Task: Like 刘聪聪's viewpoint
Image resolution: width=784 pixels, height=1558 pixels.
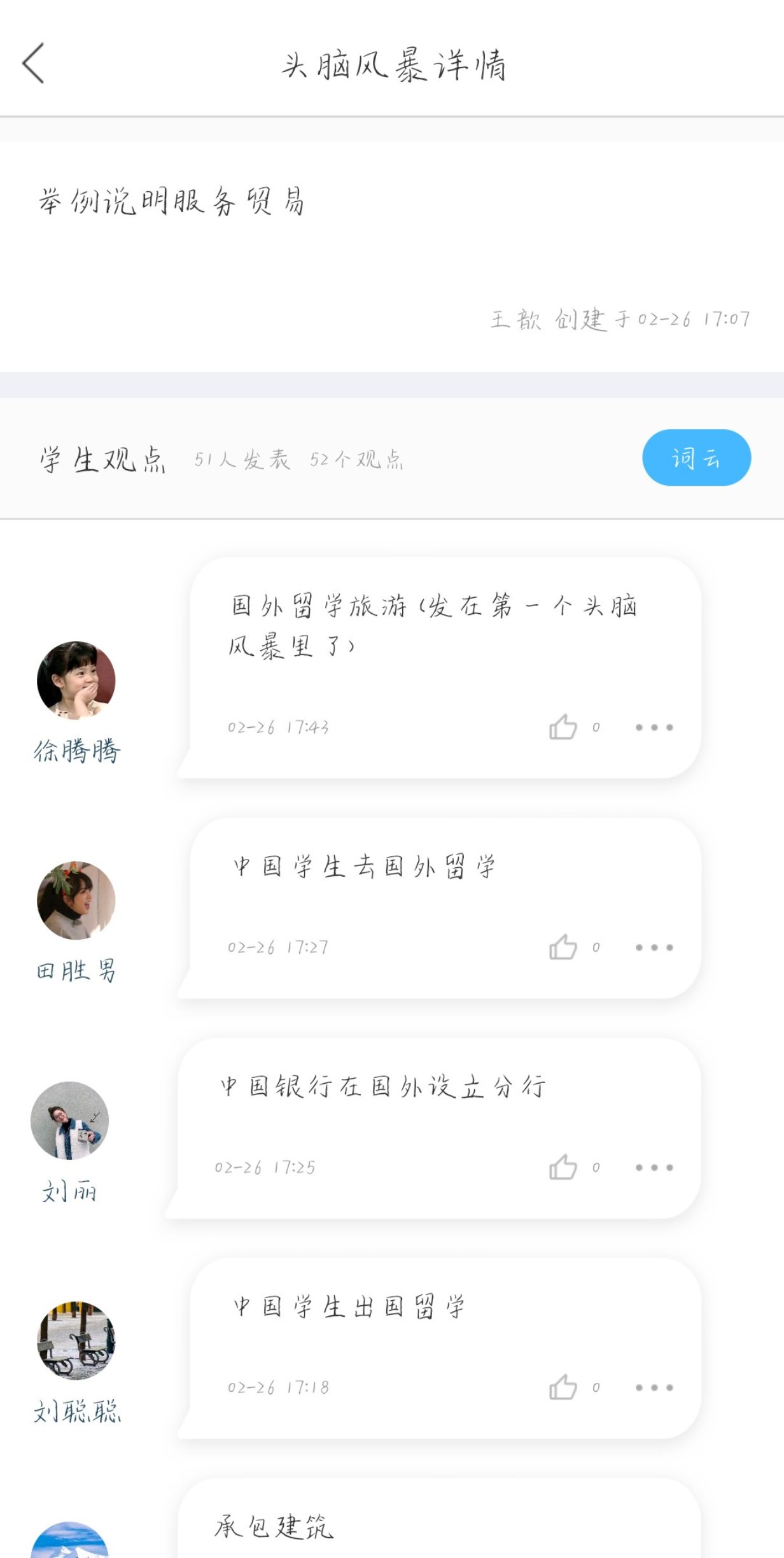Action: tap(563, 1387)
